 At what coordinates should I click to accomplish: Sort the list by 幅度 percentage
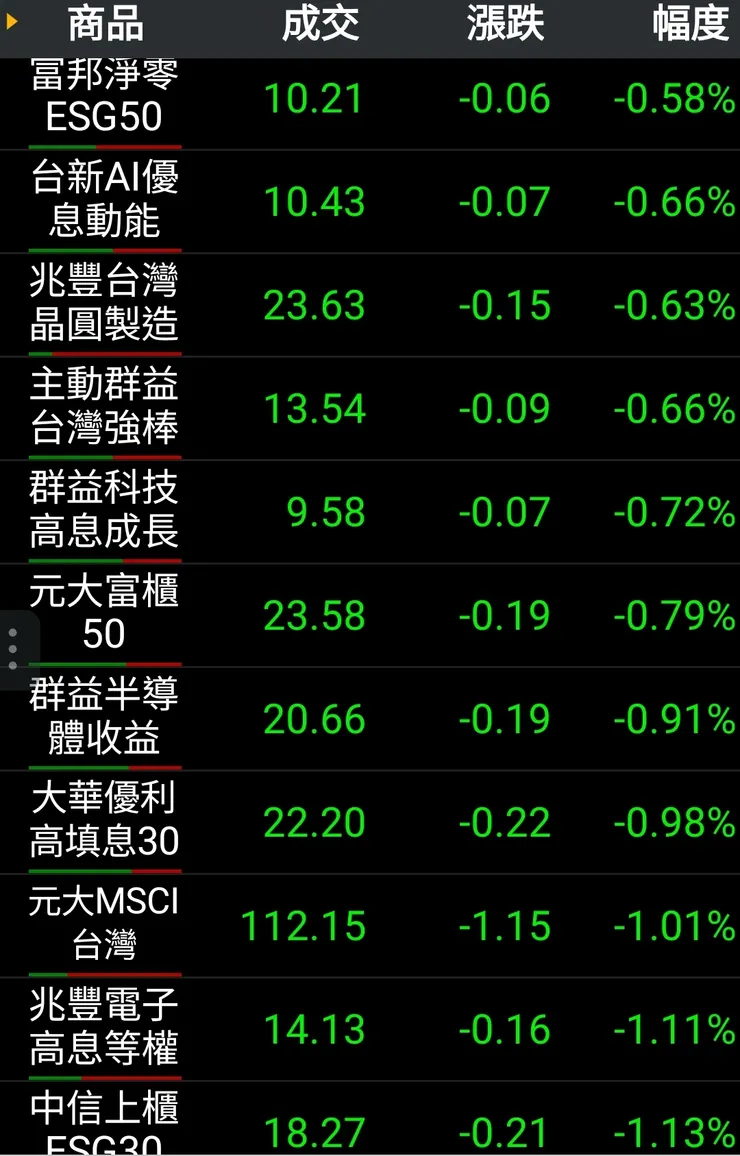click(690, 25)
